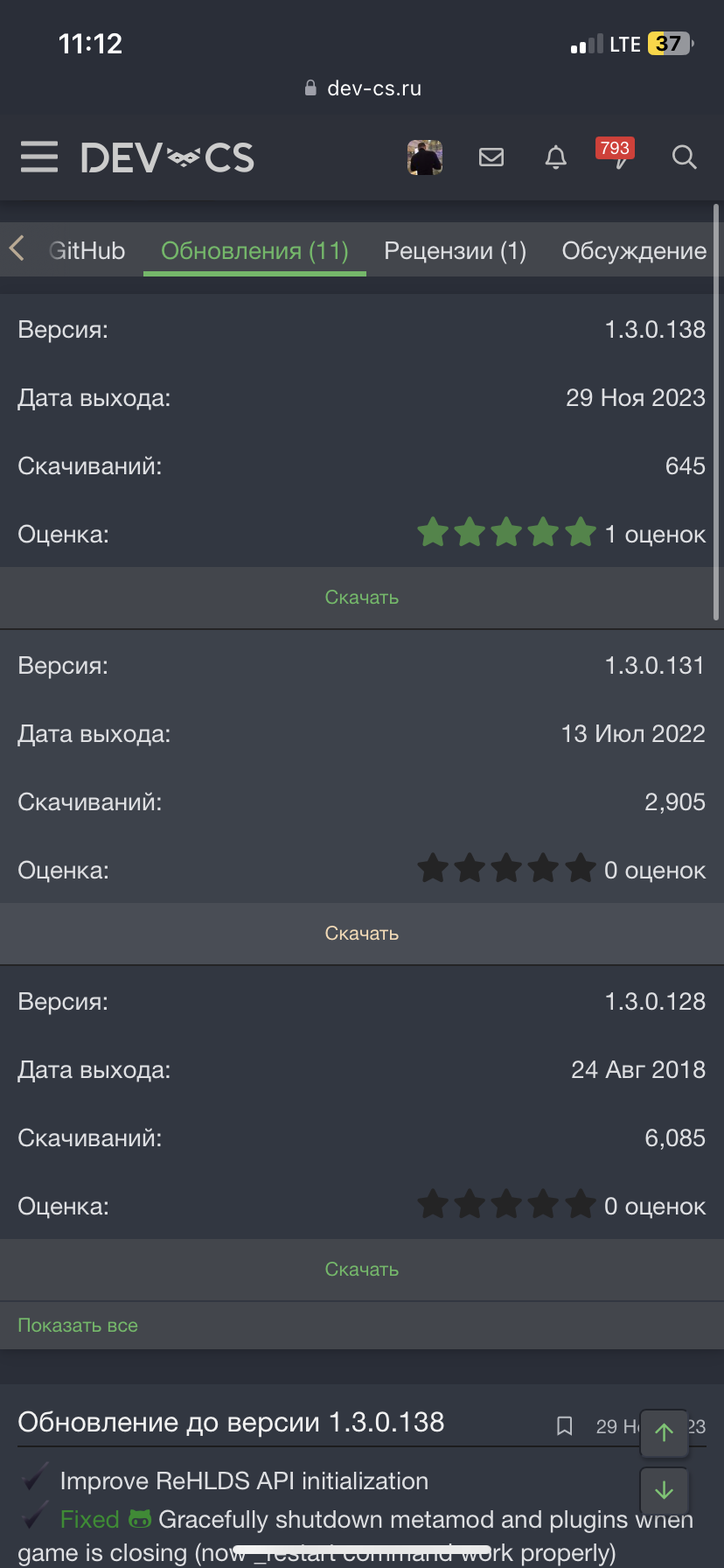Jump to page top with up arrow
The image size is (724, 1568).
point(665,1433)
